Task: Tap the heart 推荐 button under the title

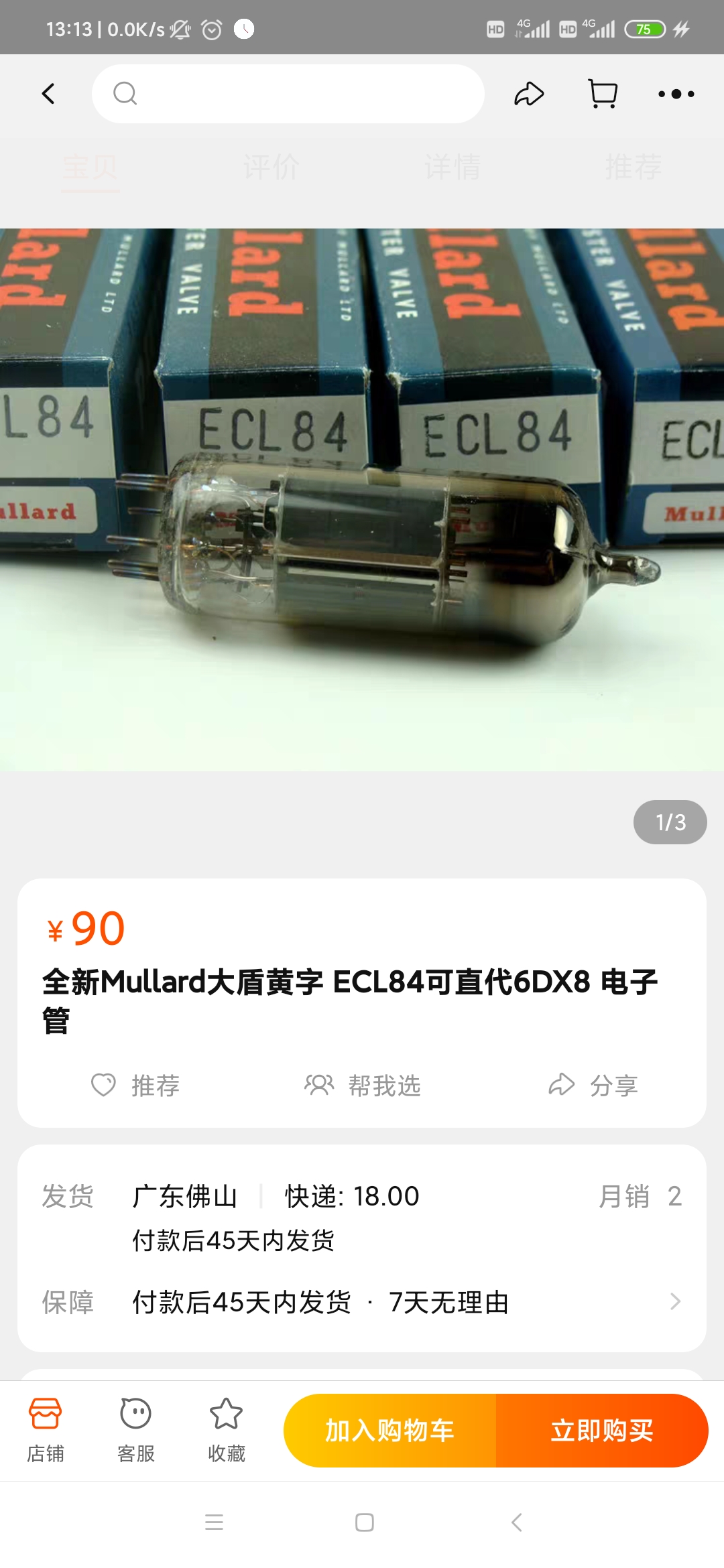Action: 136,1085
